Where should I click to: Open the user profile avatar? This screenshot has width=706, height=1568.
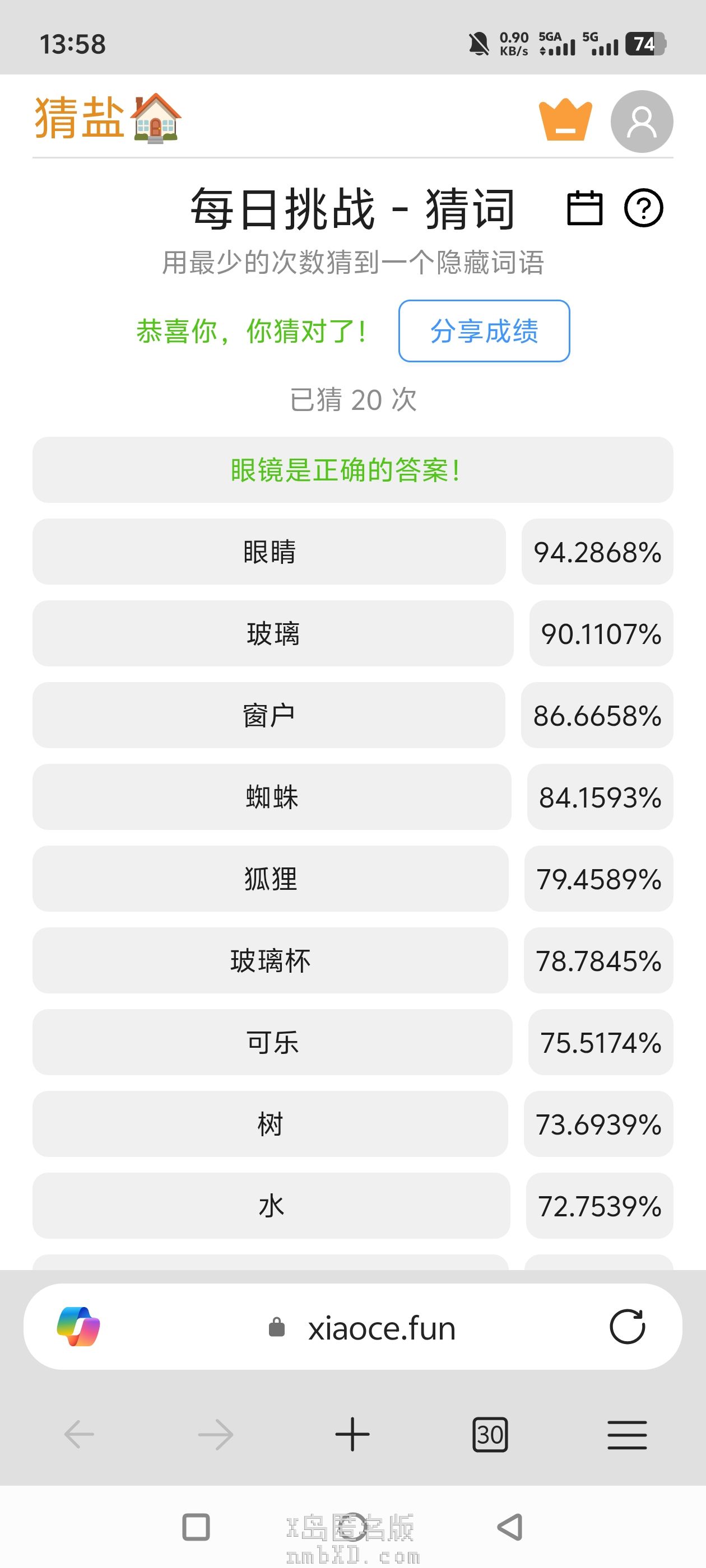642,122
